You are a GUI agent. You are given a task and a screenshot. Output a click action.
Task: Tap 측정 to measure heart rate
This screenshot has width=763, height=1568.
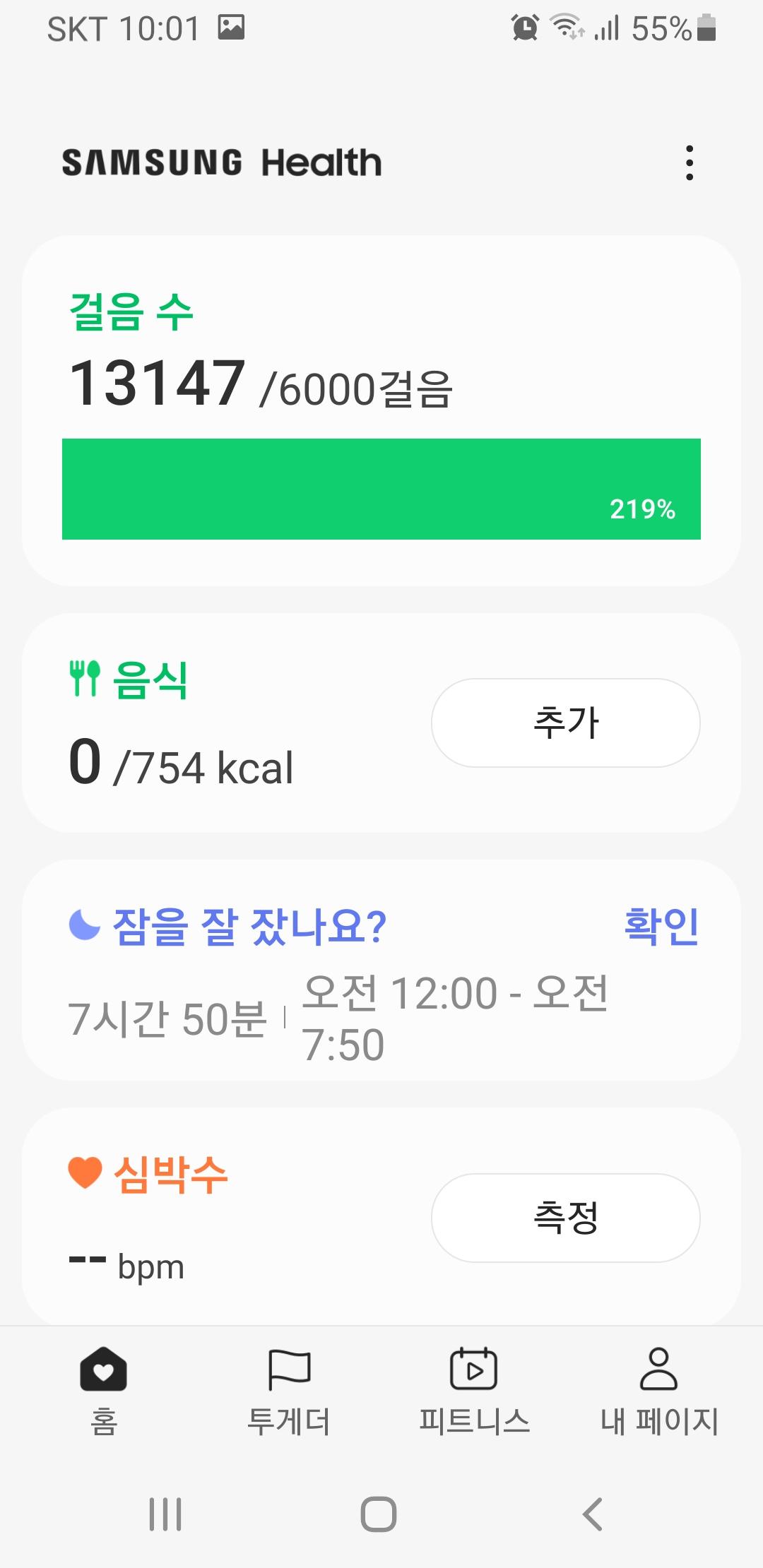(x=565, y=1218)
